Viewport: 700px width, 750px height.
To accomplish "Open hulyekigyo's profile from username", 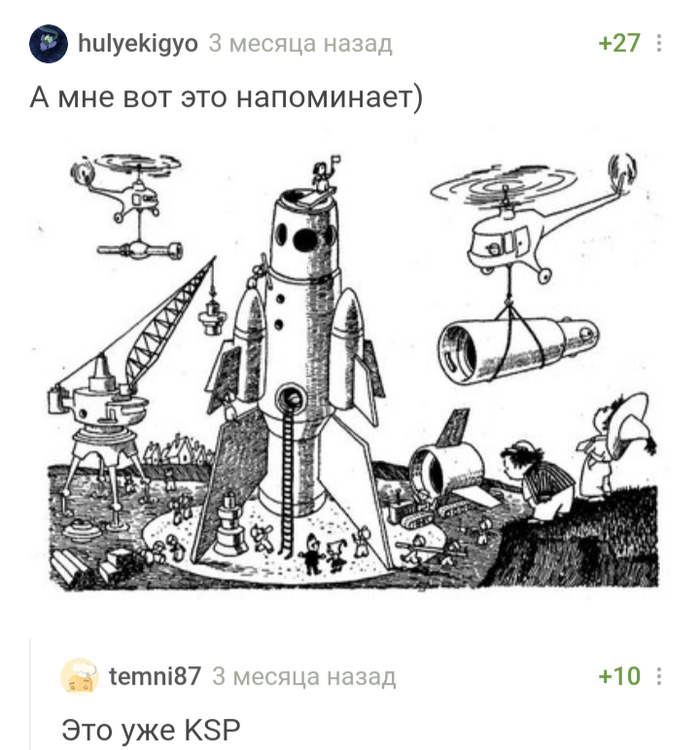I will click(137, 43).
